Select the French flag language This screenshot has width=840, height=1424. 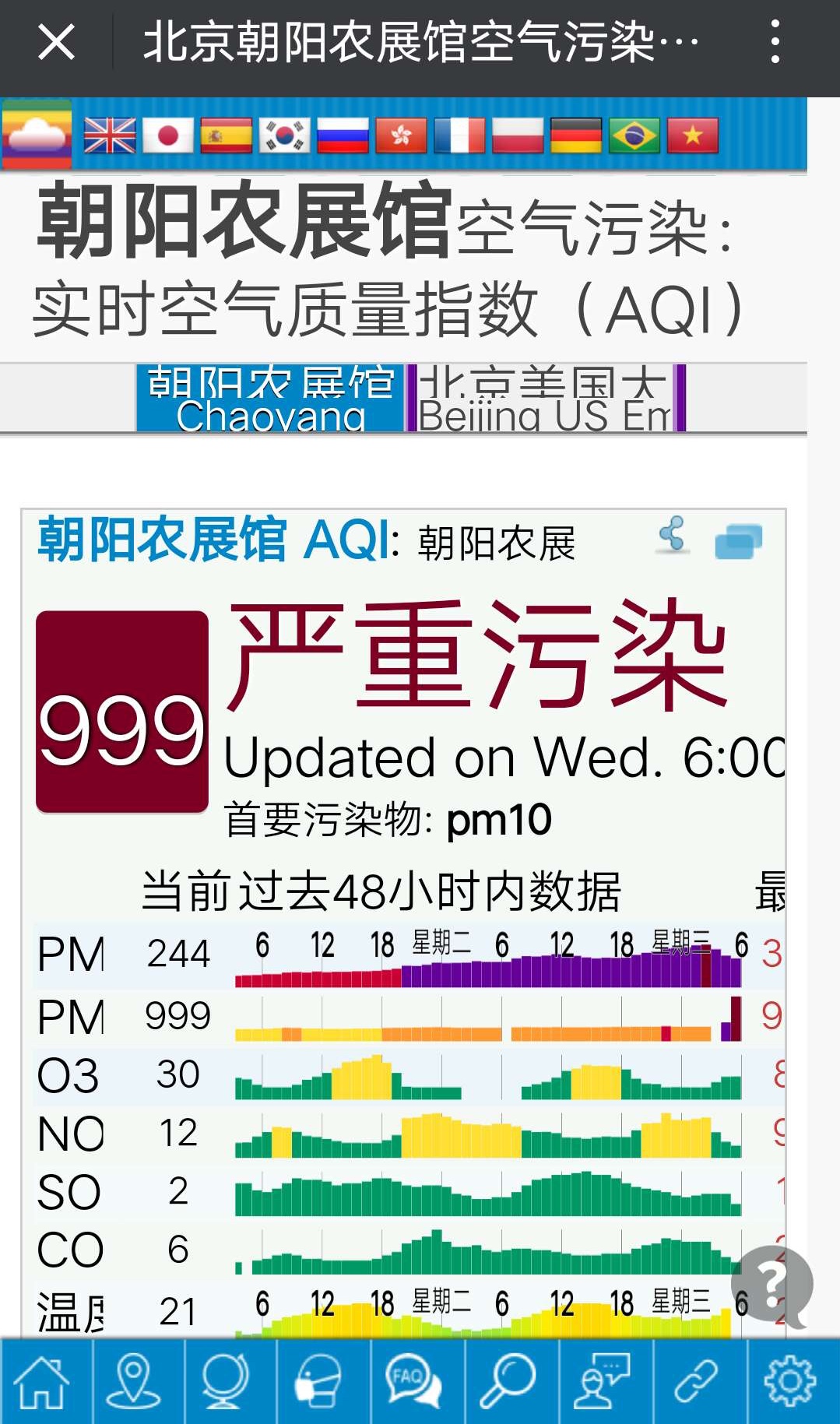click(x=459, y=136)
